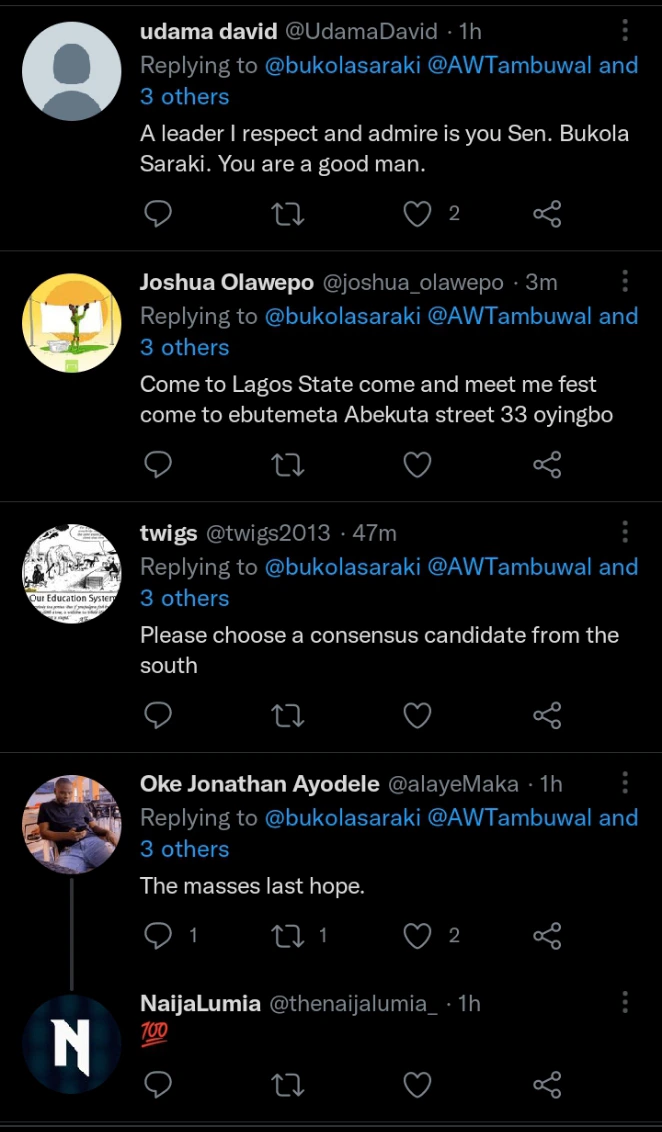This screenshot has width=662, height=1132.
Task: Reply to NaijaLumia's tweet
Action: (158, 1085)
